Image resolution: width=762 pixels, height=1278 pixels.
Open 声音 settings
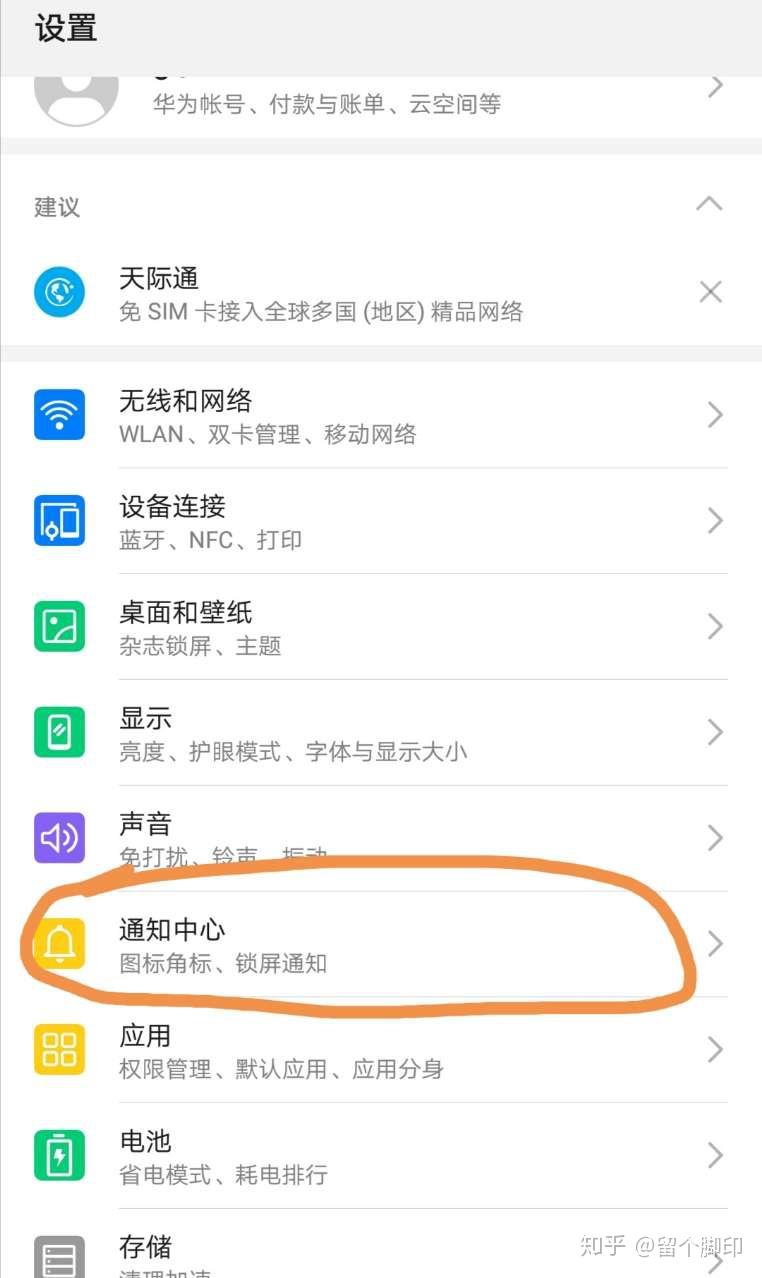click(x=380, y=838)
